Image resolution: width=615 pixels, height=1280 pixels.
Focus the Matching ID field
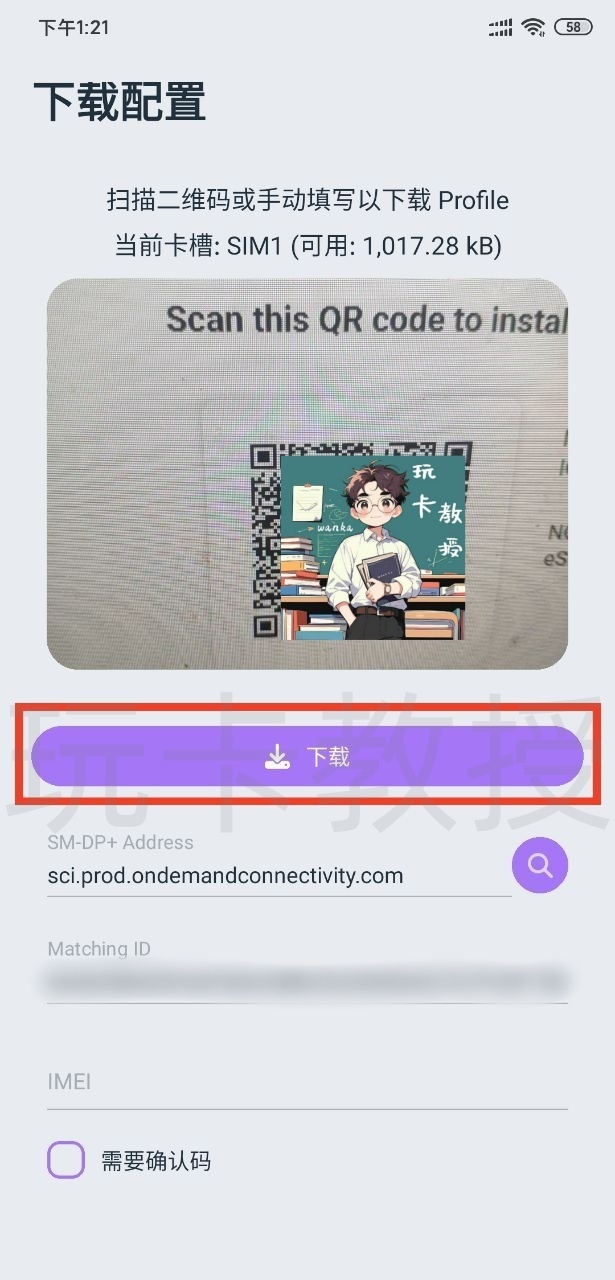[307, 981]
